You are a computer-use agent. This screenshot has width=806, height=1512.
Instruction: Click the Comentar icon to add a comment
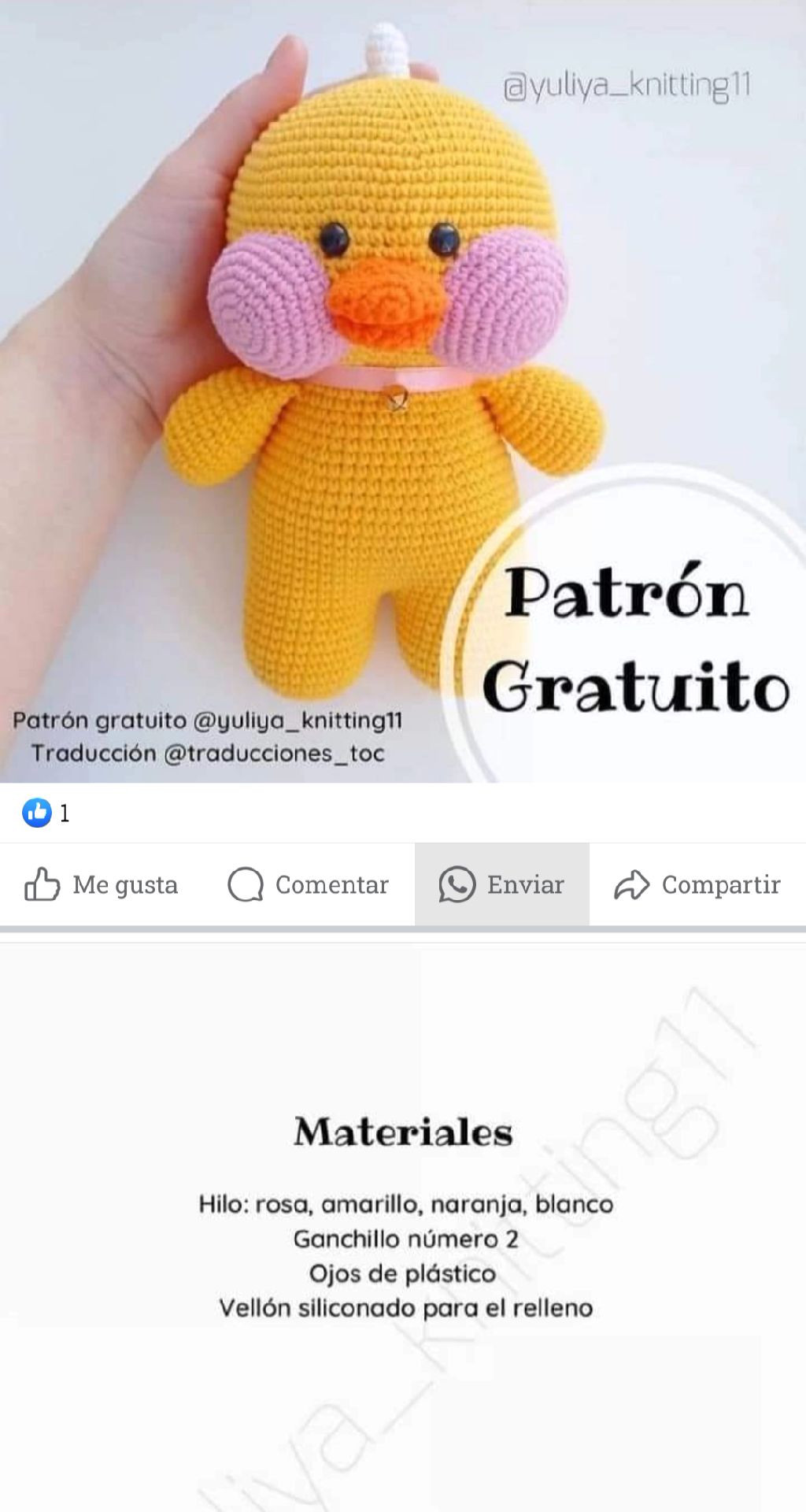(247, 885)
